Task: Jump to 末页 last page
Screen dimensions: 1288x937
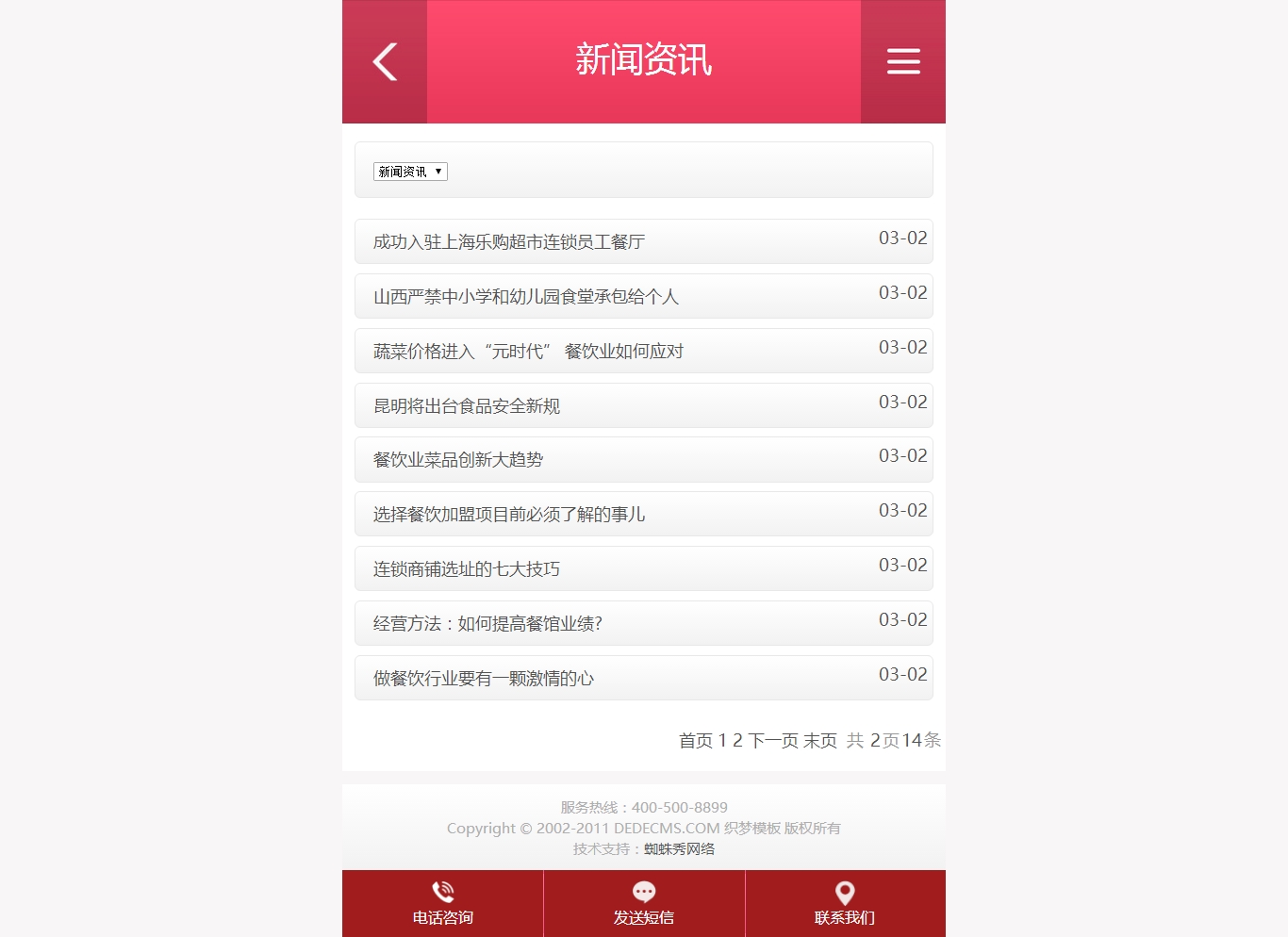Action: pyautogui.click(x=819, y=741)
